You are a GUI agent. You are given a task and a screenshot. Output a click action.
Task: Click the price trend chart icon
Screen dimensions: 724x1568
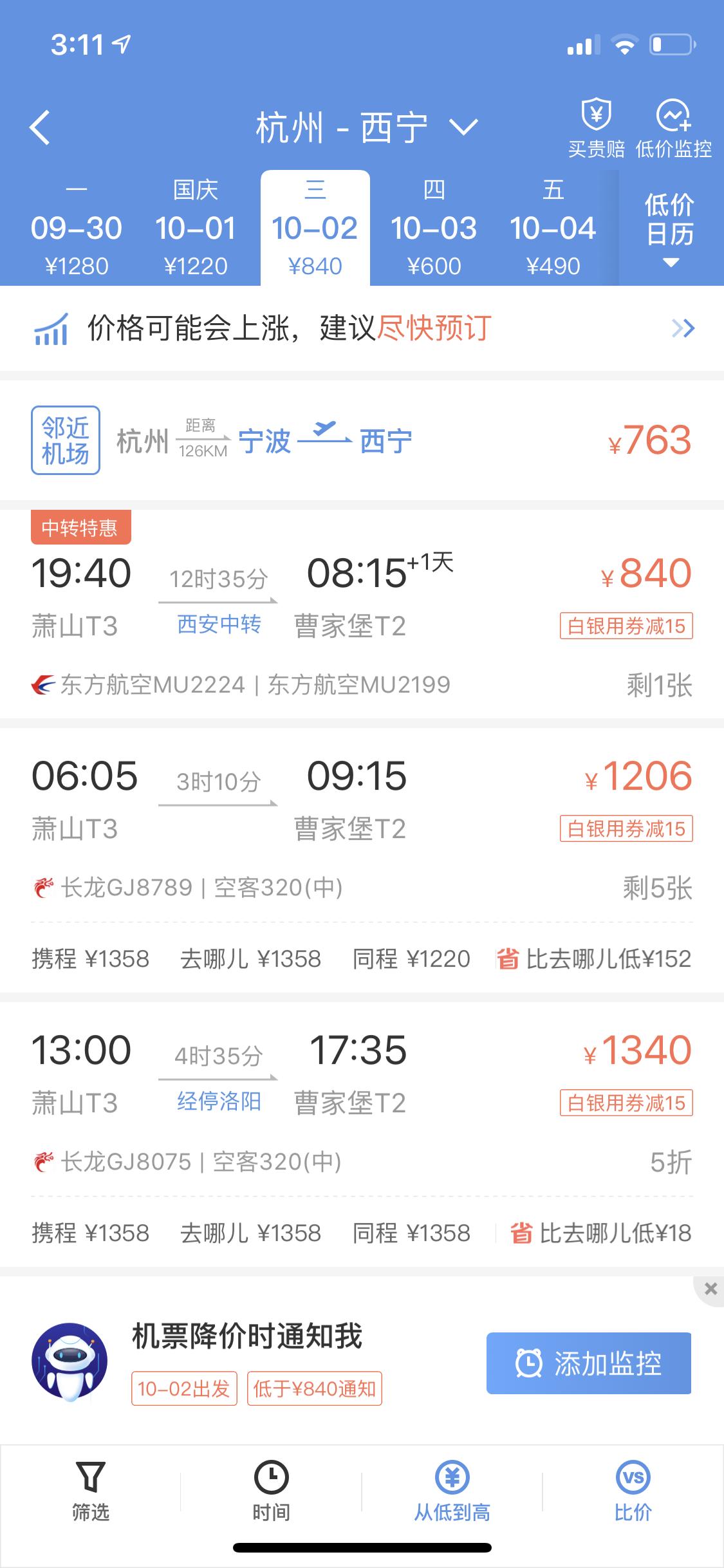coord(51,329)
